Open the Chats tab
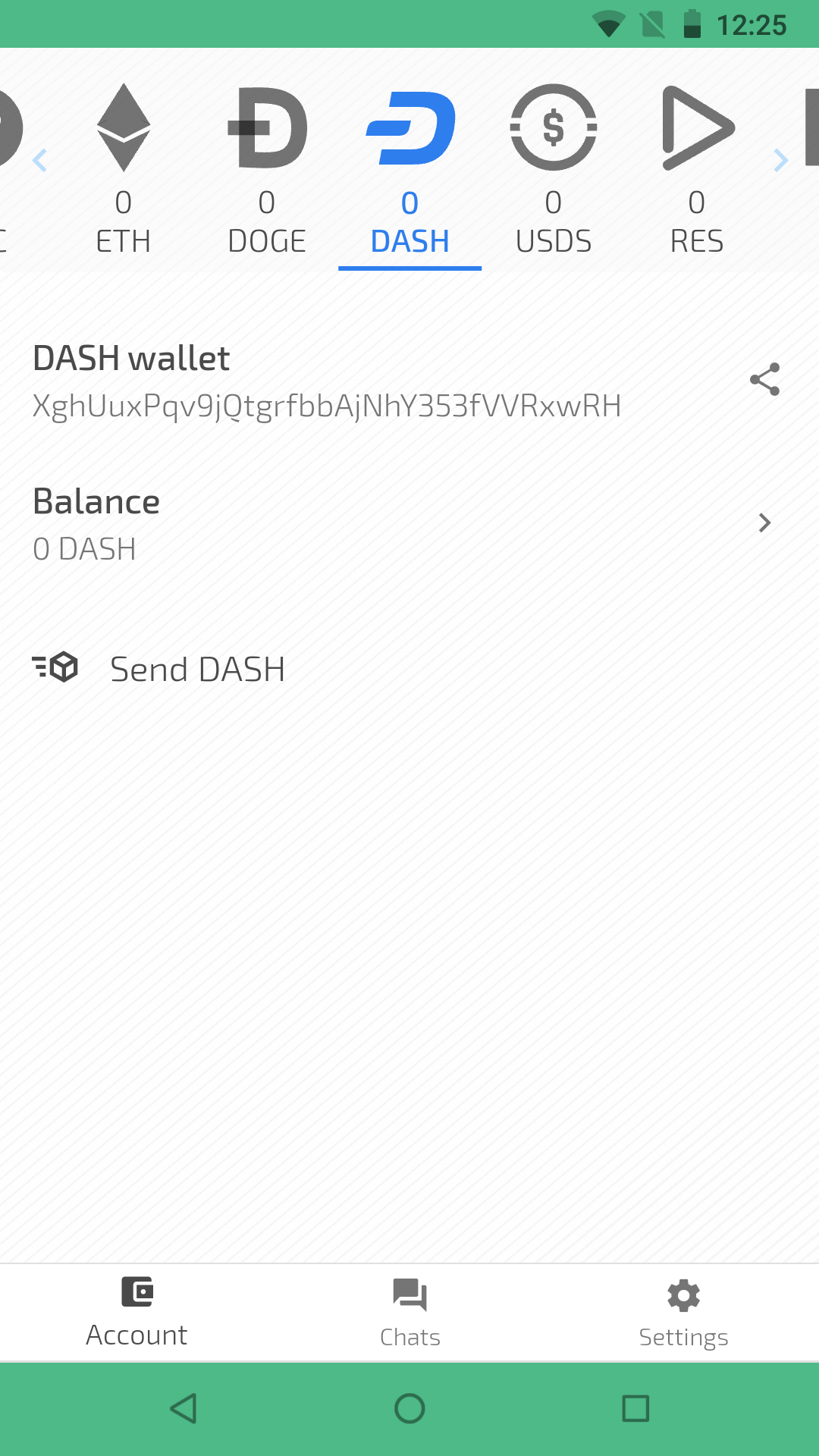This screenshot has width=819, height=1456. click(409, 1313)
